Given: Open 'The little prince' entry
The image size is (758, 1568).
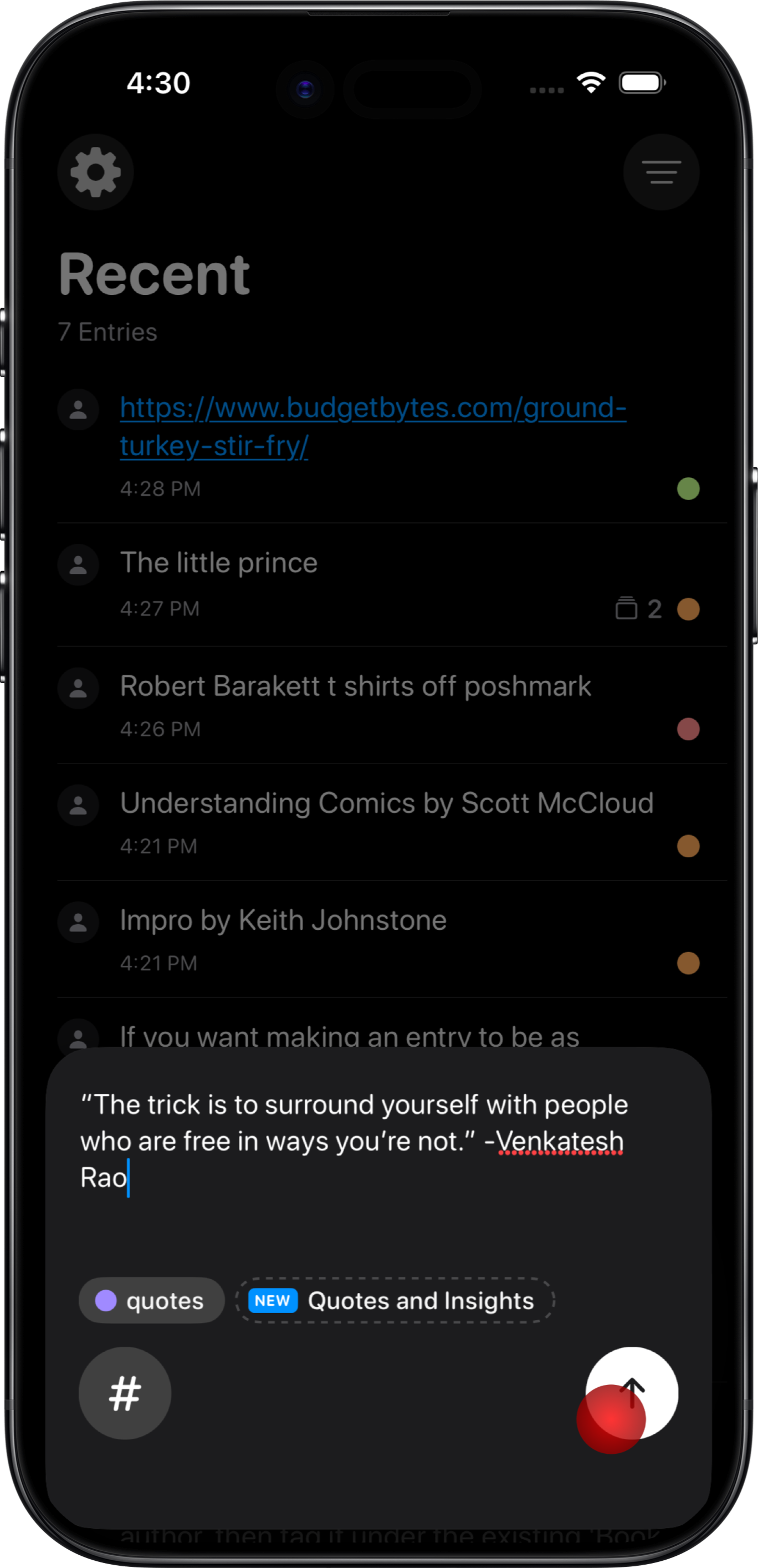Looking at the screenshot, I should tap(219, 563).
